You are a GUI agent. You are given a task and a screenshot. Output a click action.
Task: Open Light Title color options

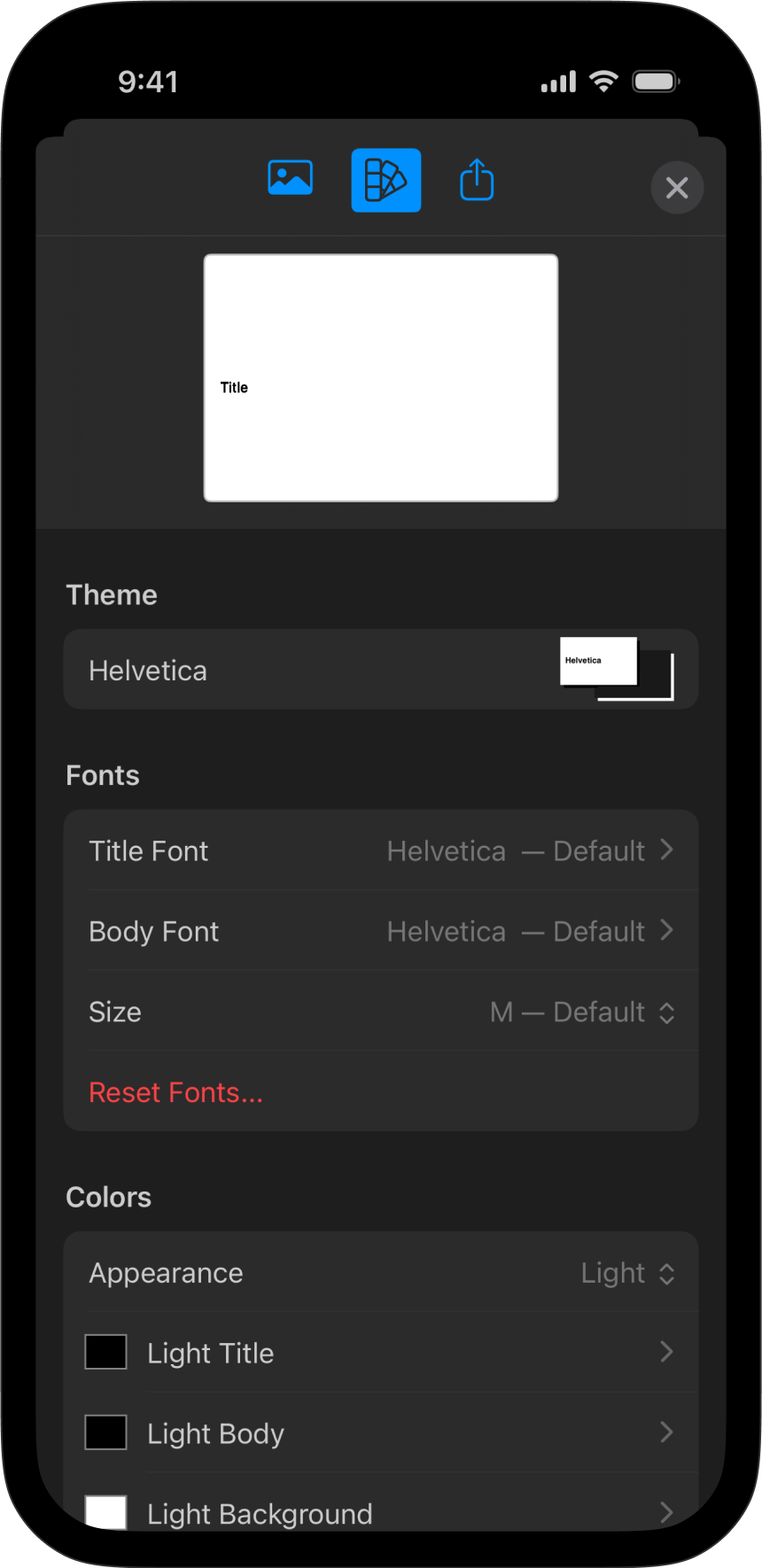[381, 1353]
